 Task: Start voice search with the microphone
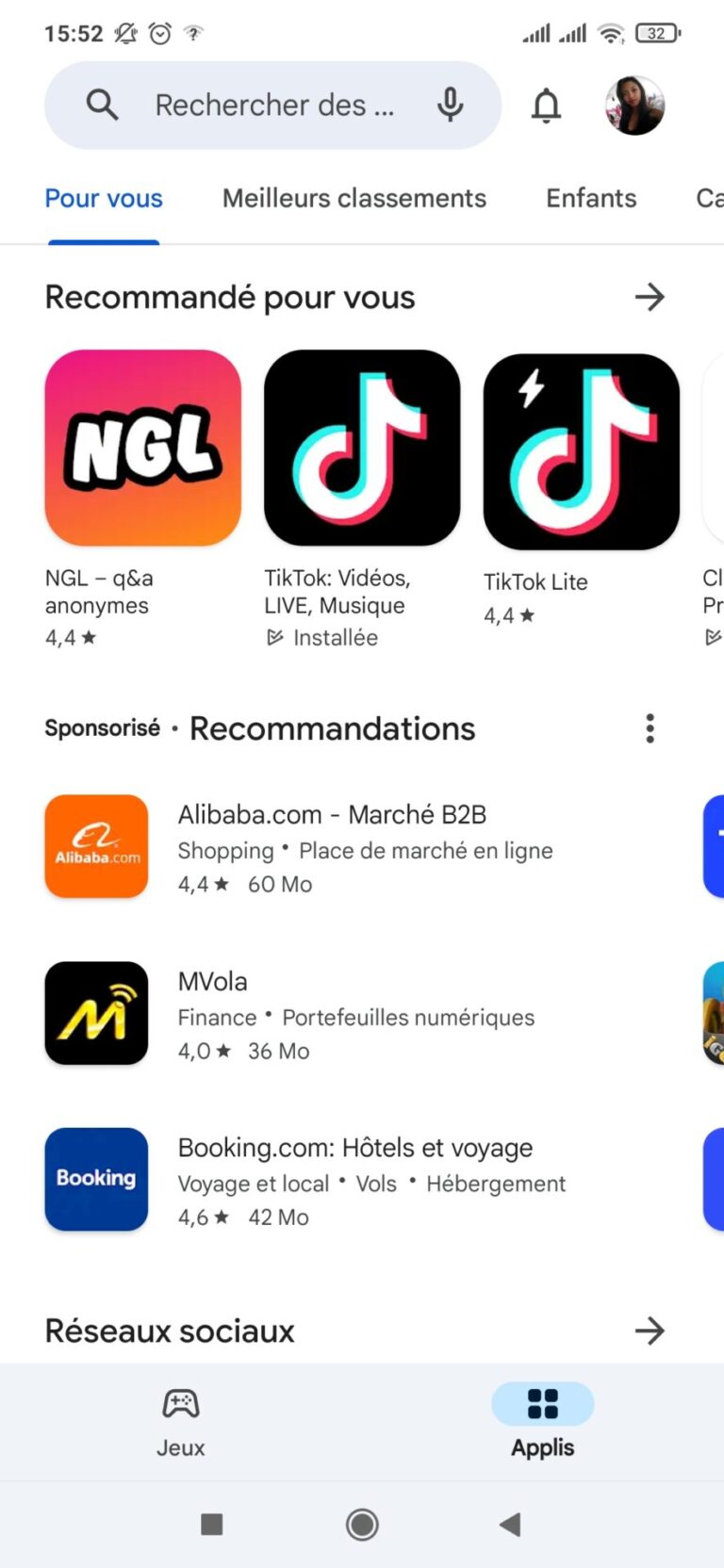click(x=450, y=105)
